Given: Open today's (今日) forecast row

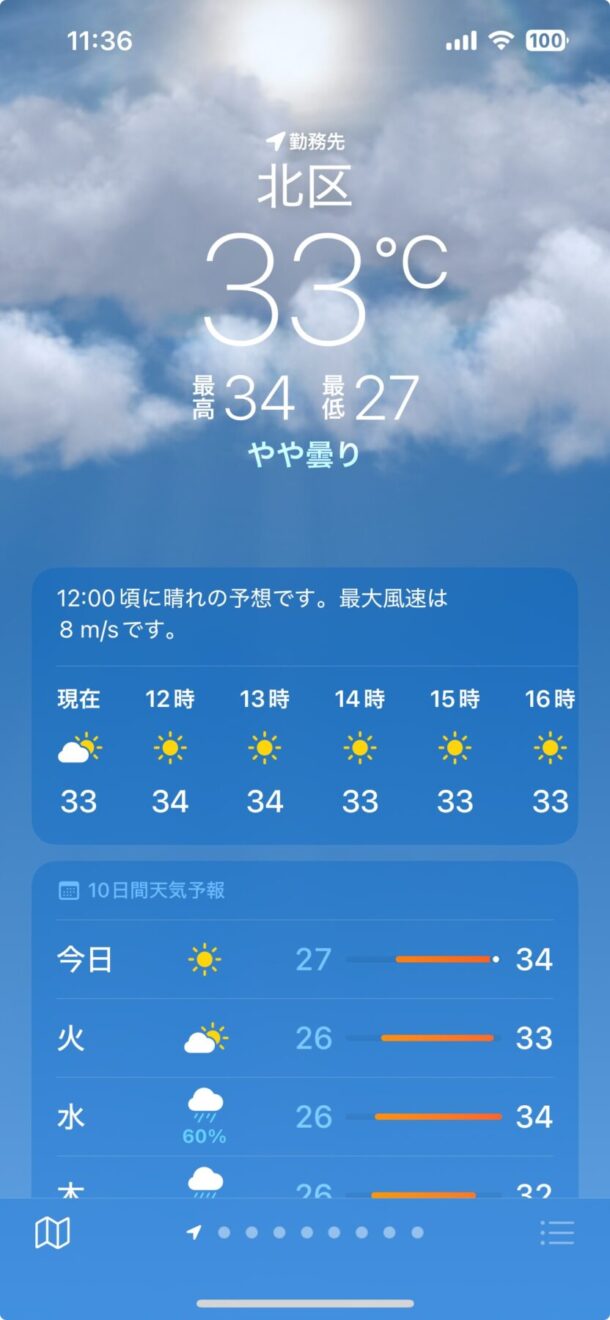Looking at the screenshot, I should coord(305,960).
